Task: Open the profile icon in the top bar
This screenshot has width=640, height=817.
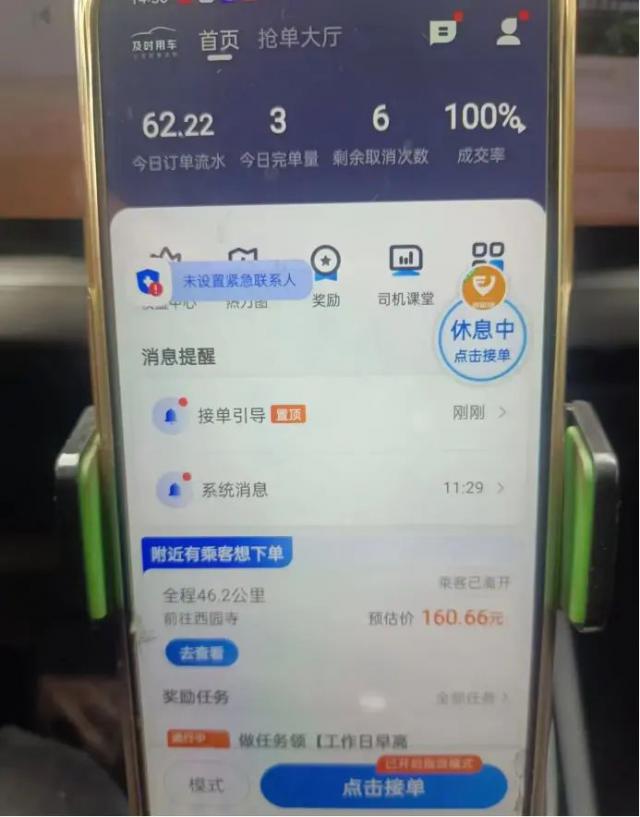Action: [x=509, y=32]
